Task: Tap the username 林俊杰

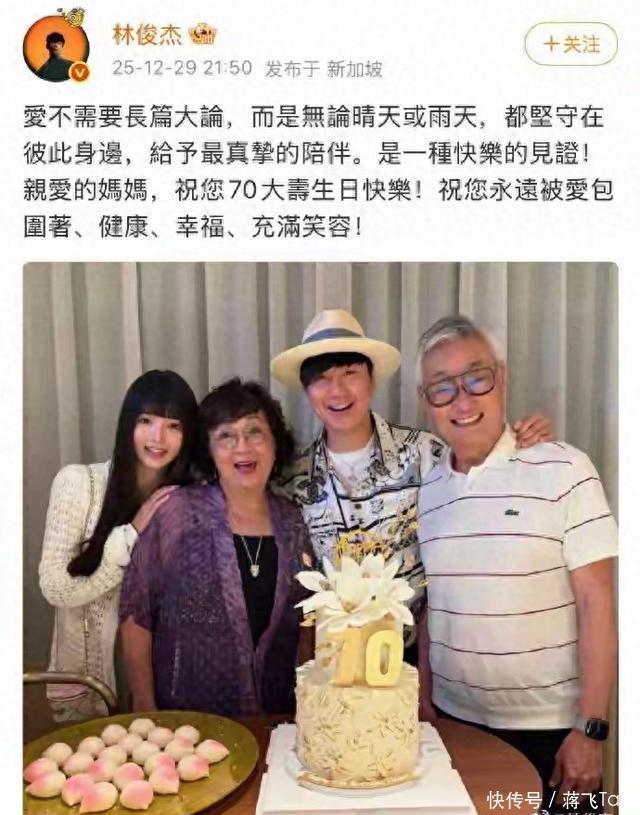Action: pos(147,35)
